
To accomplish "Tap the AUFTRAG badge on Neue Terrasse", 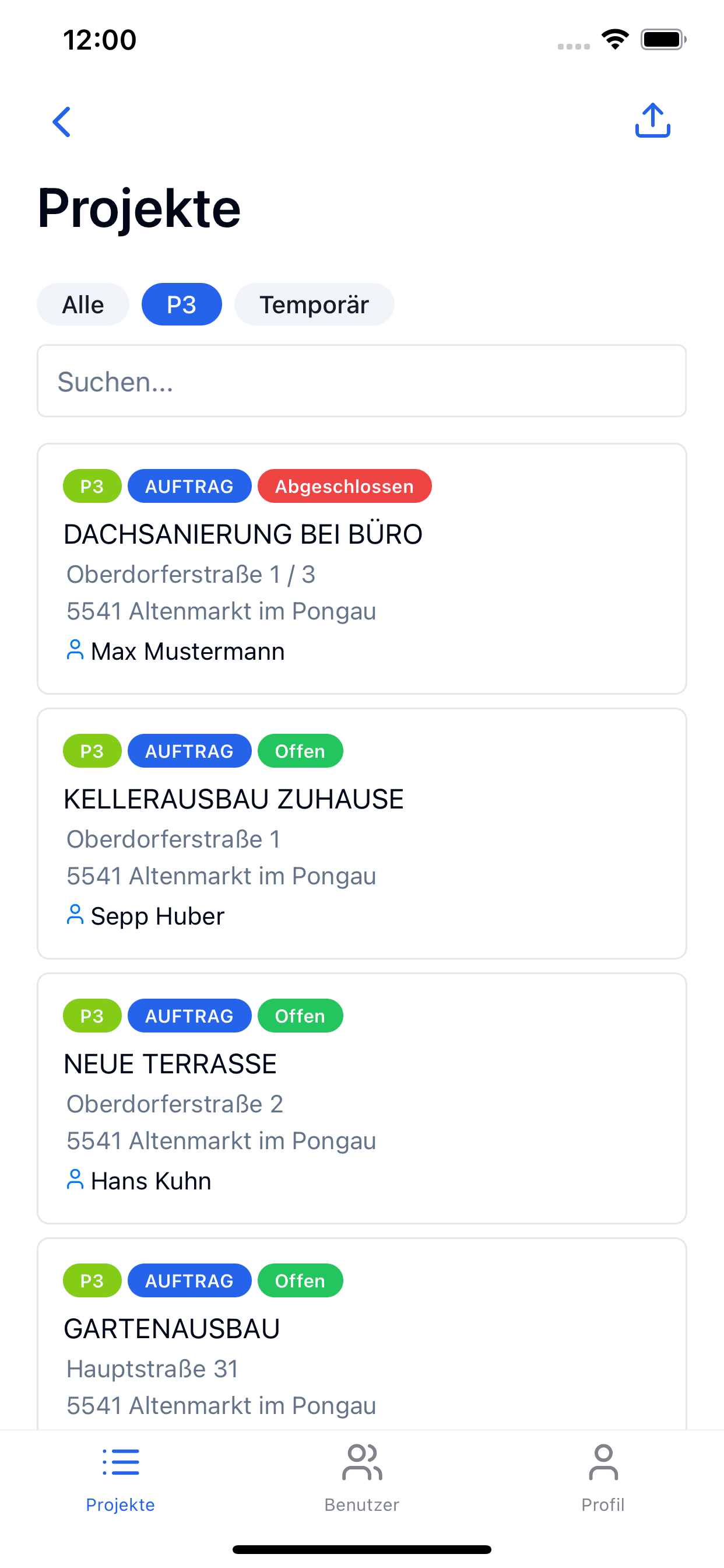I will (x=189, y=1016).
